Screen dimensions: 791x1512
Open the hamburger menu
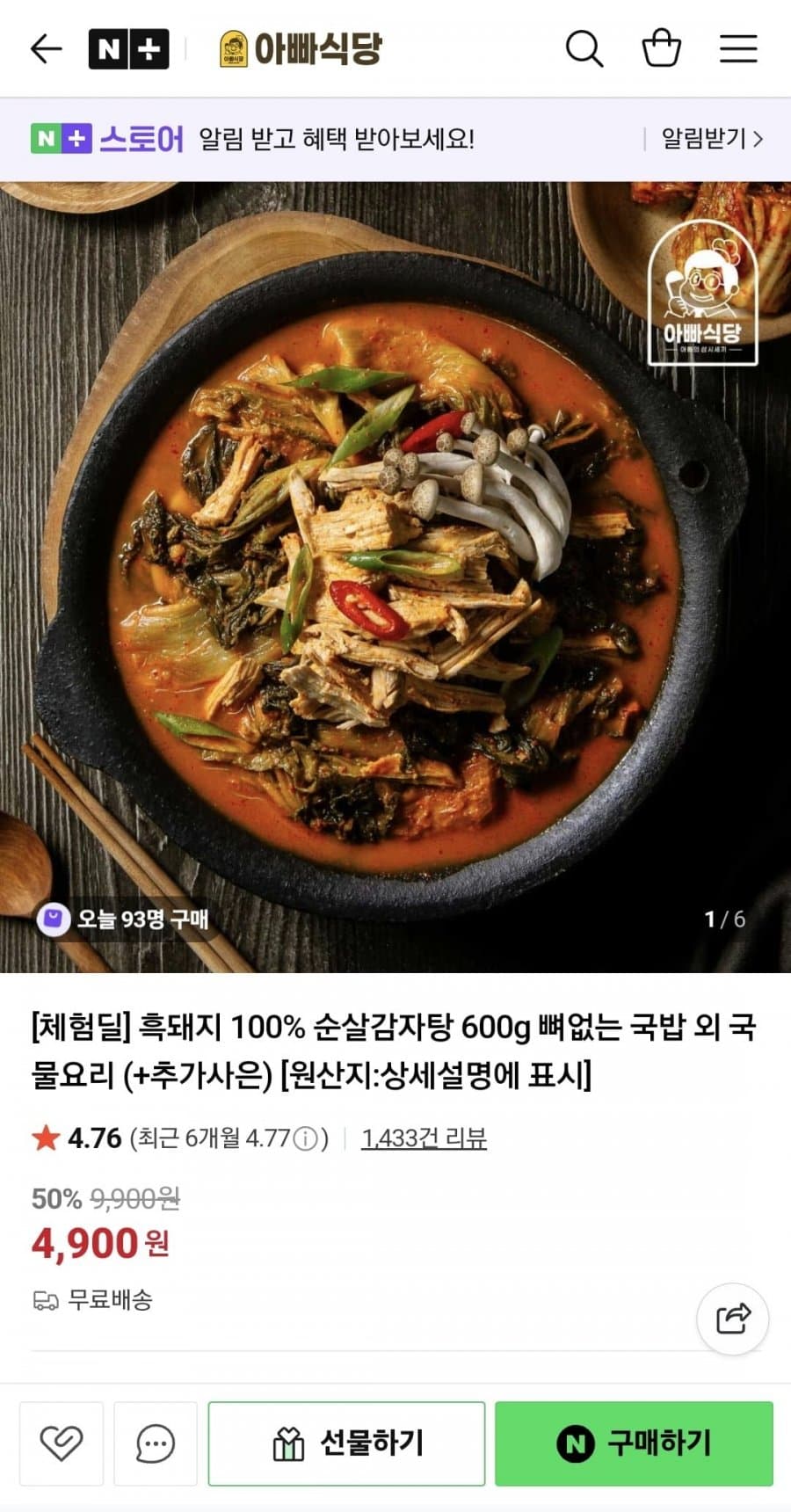[x=738, y=48]
